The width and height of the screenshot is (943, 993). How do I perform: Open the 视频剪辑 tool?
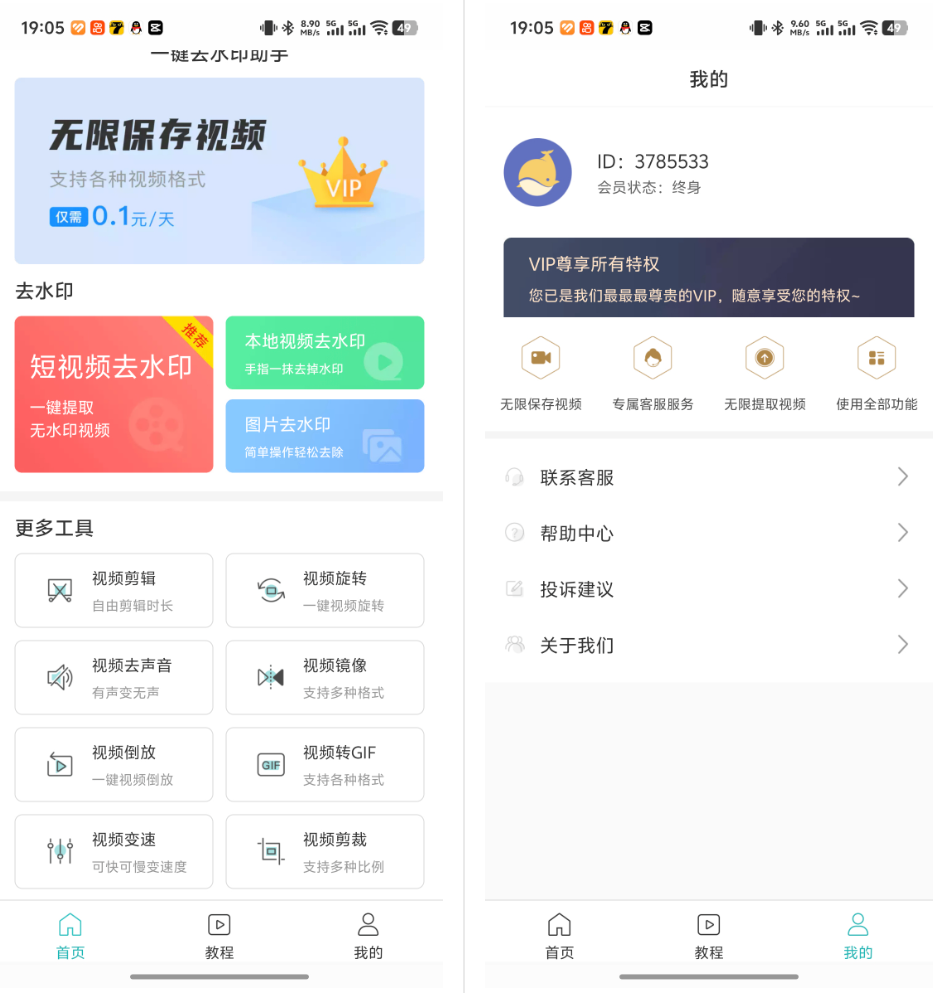coord(113,590)
